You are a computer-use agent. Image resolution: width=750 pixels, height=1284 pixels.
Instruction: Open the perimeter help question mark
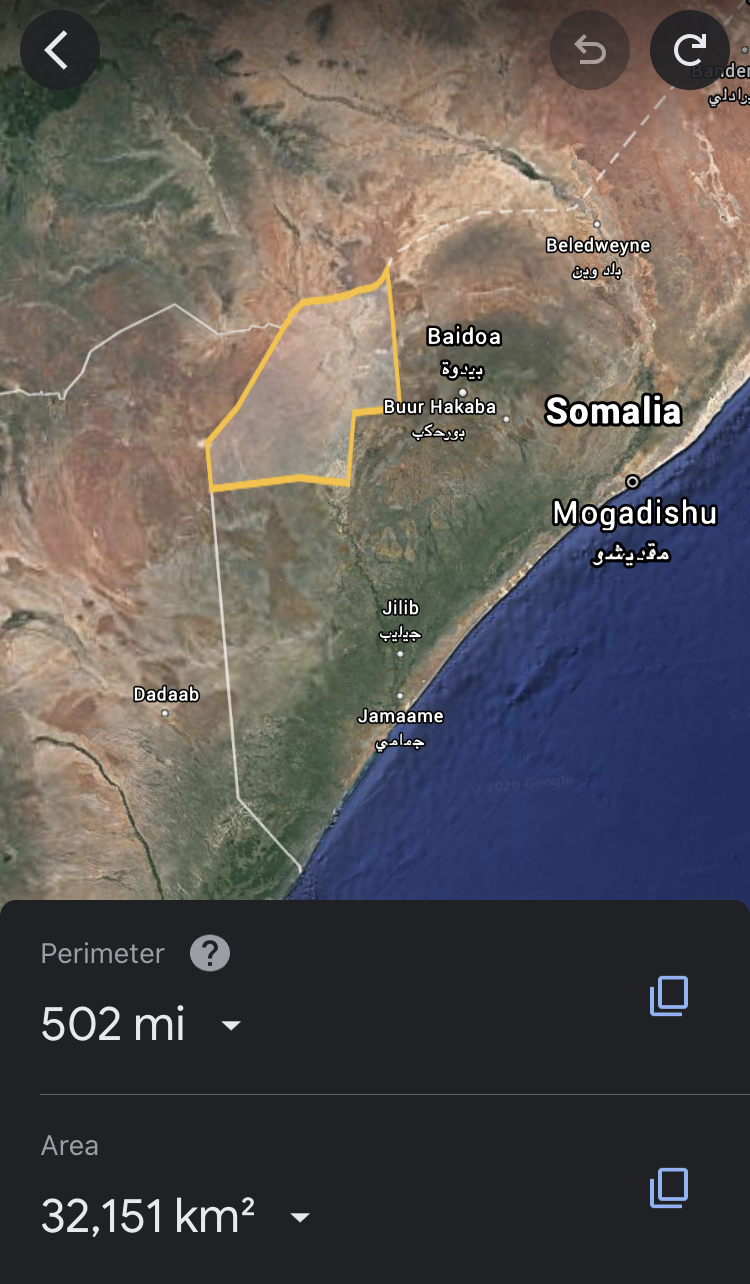(x=210, y=954)
